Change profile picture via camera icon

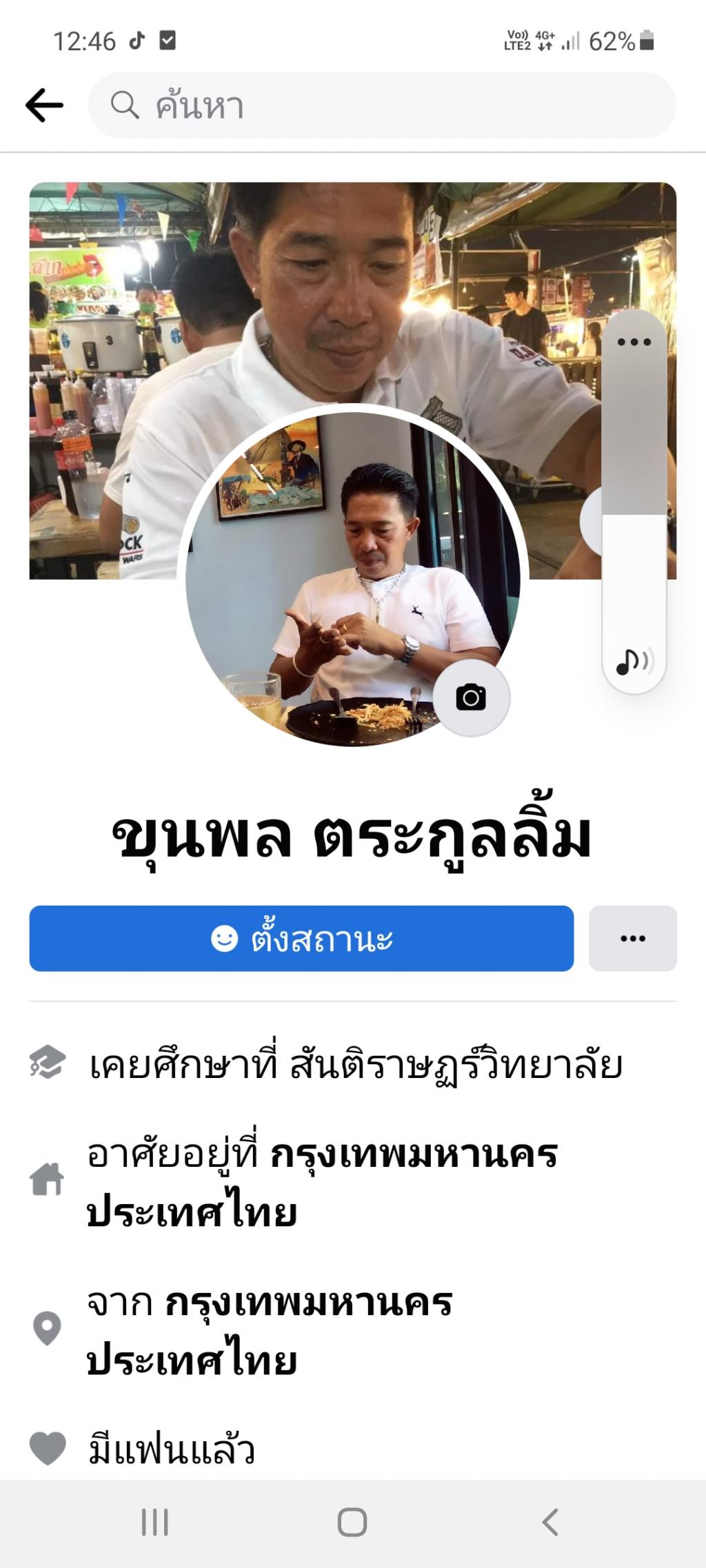(x=472, y=698)
